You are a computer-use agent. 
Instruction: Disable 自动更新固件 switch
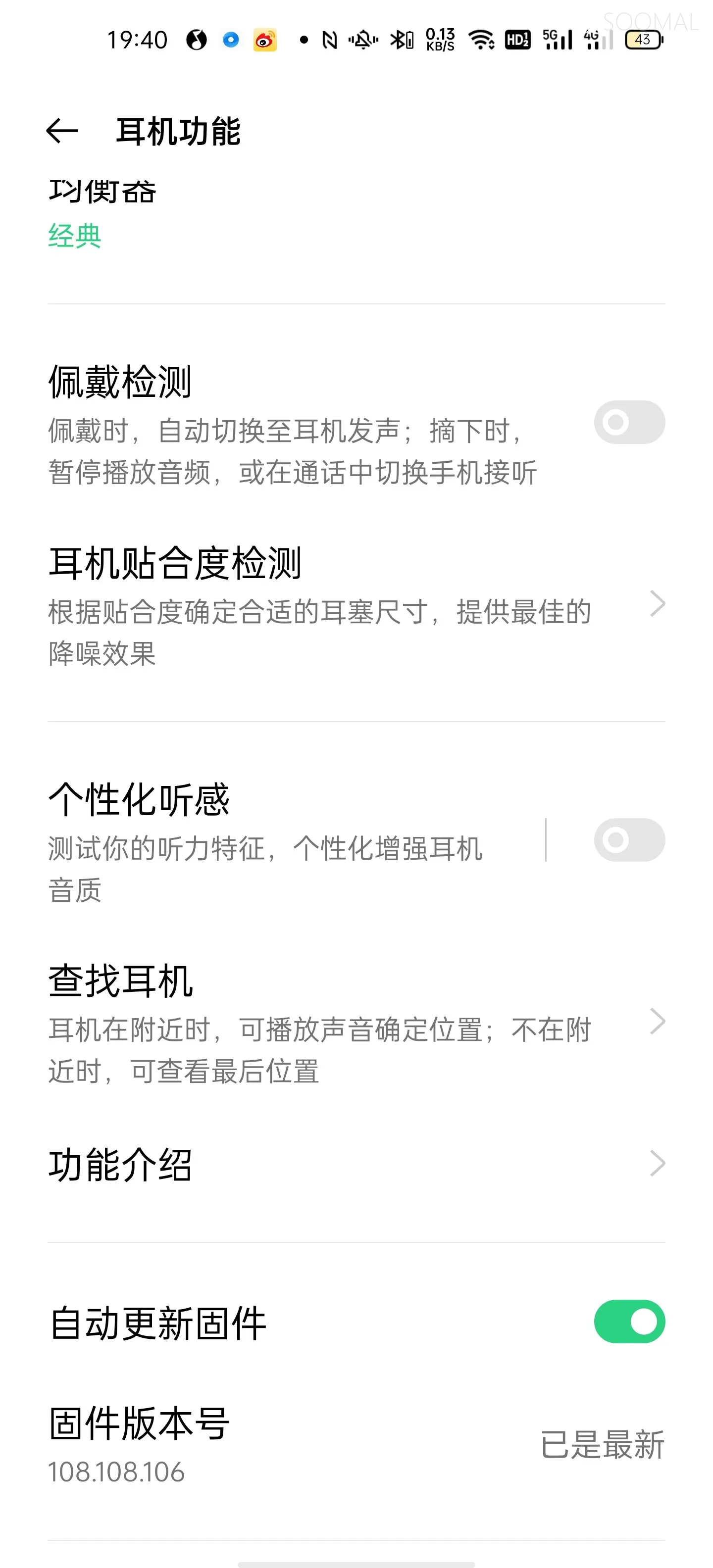629,1322
